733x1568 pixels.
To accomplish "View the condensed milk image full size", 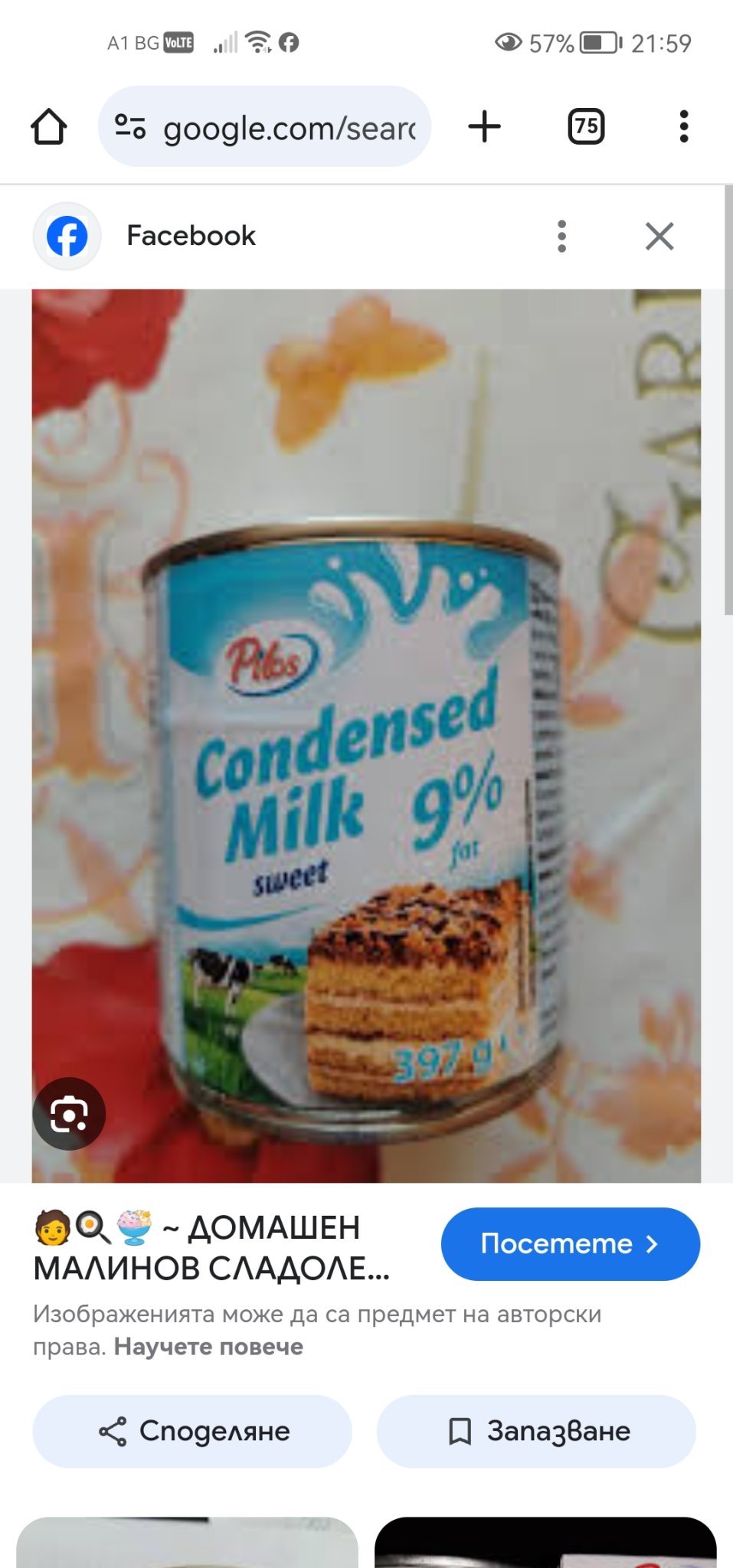I will (x=366, y=735).
